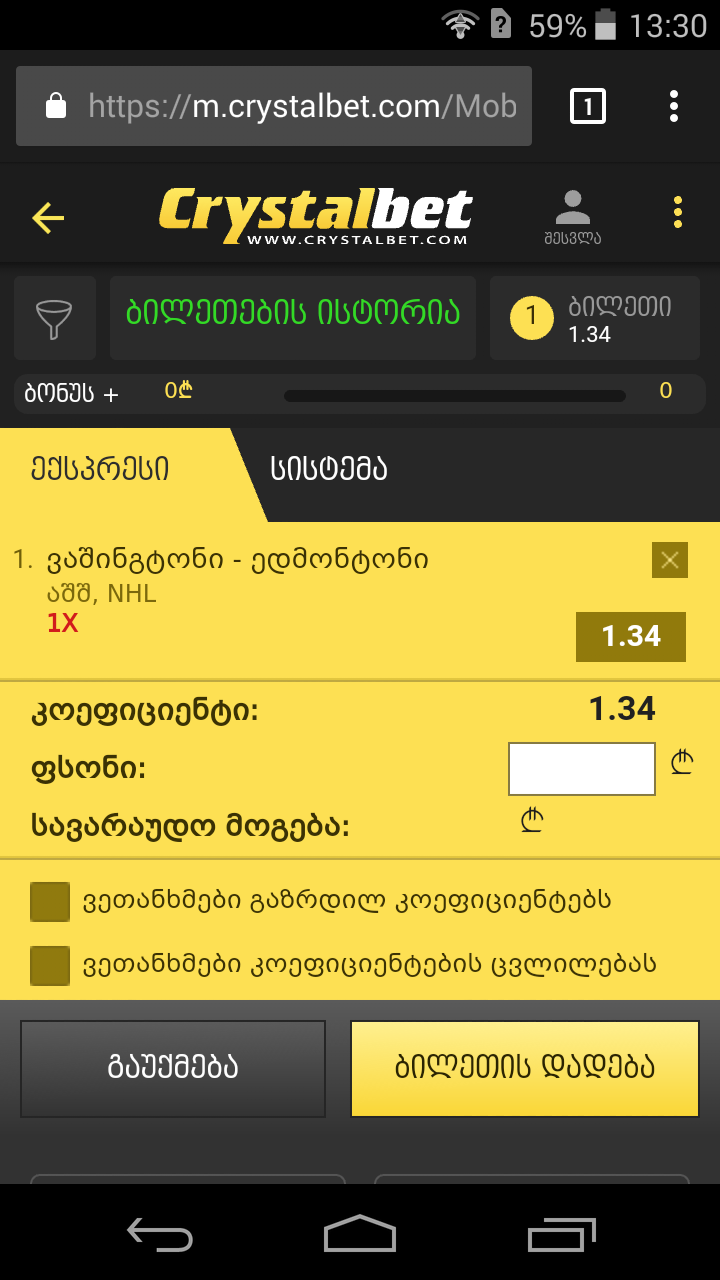Image resolution: width=720 pixels, height=1280 pixels.
Task: Select the ექსპრესი tab
Action: [x=100, y=469]
